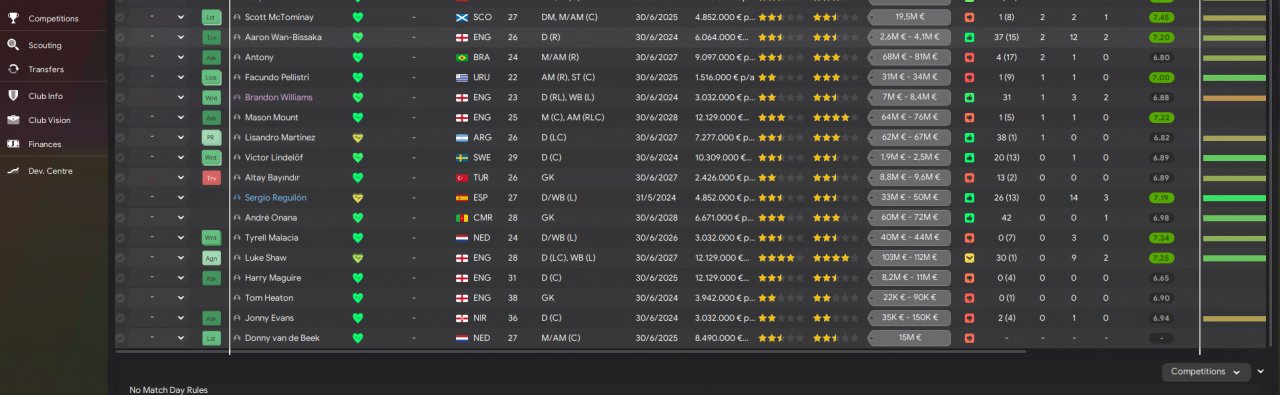Open the squad role dropdown for Antony

tap(167, 57)
